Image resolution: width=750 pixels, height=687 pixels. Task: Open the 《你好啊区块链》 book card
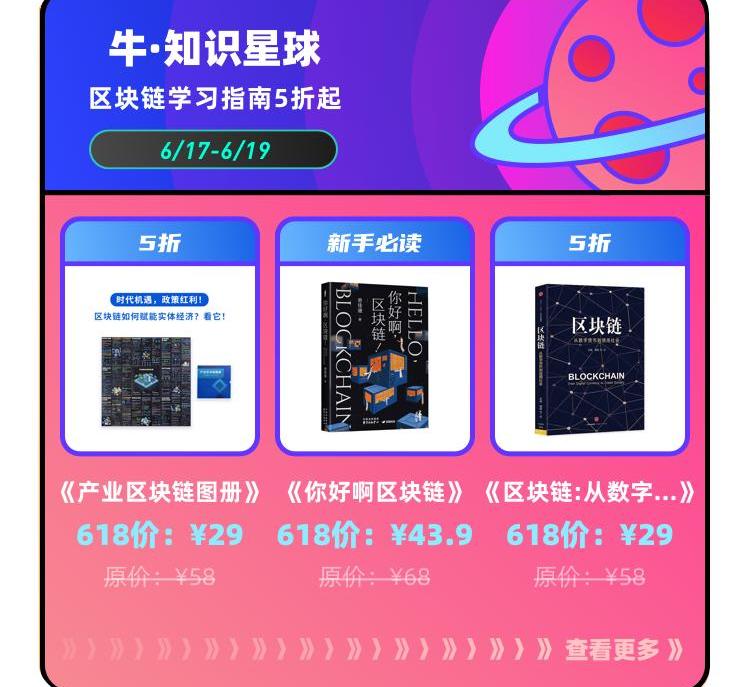tap(375, 355)
